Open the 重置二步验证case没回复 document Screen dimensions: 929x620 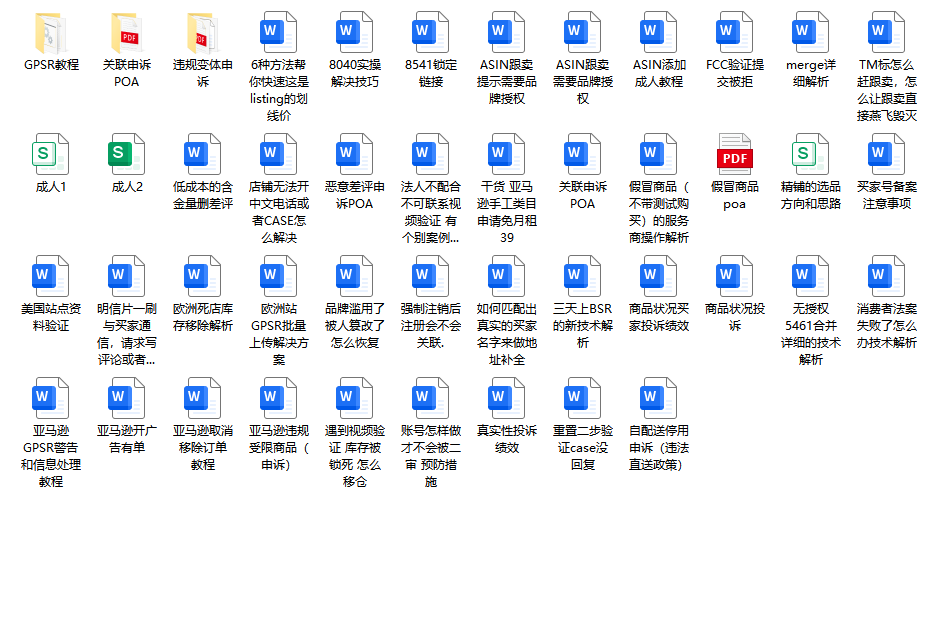[583, 399]
